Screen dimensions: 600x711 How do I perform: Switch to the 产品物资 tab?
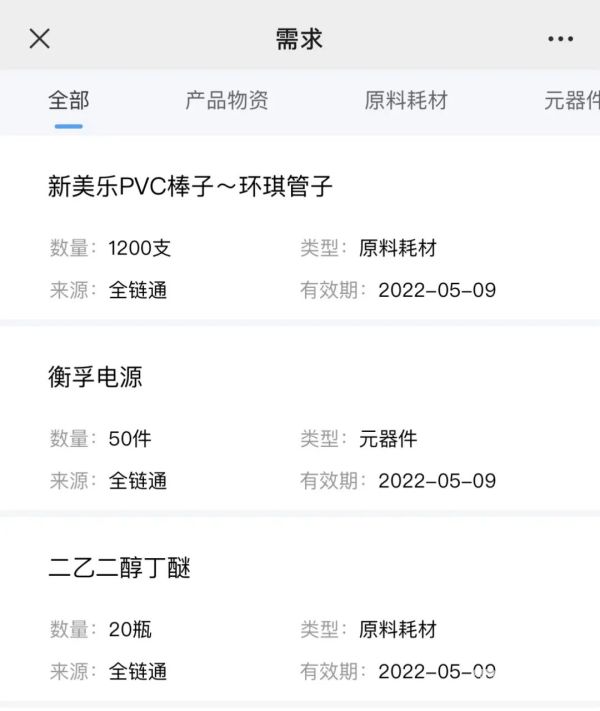(x=227, y=101)
